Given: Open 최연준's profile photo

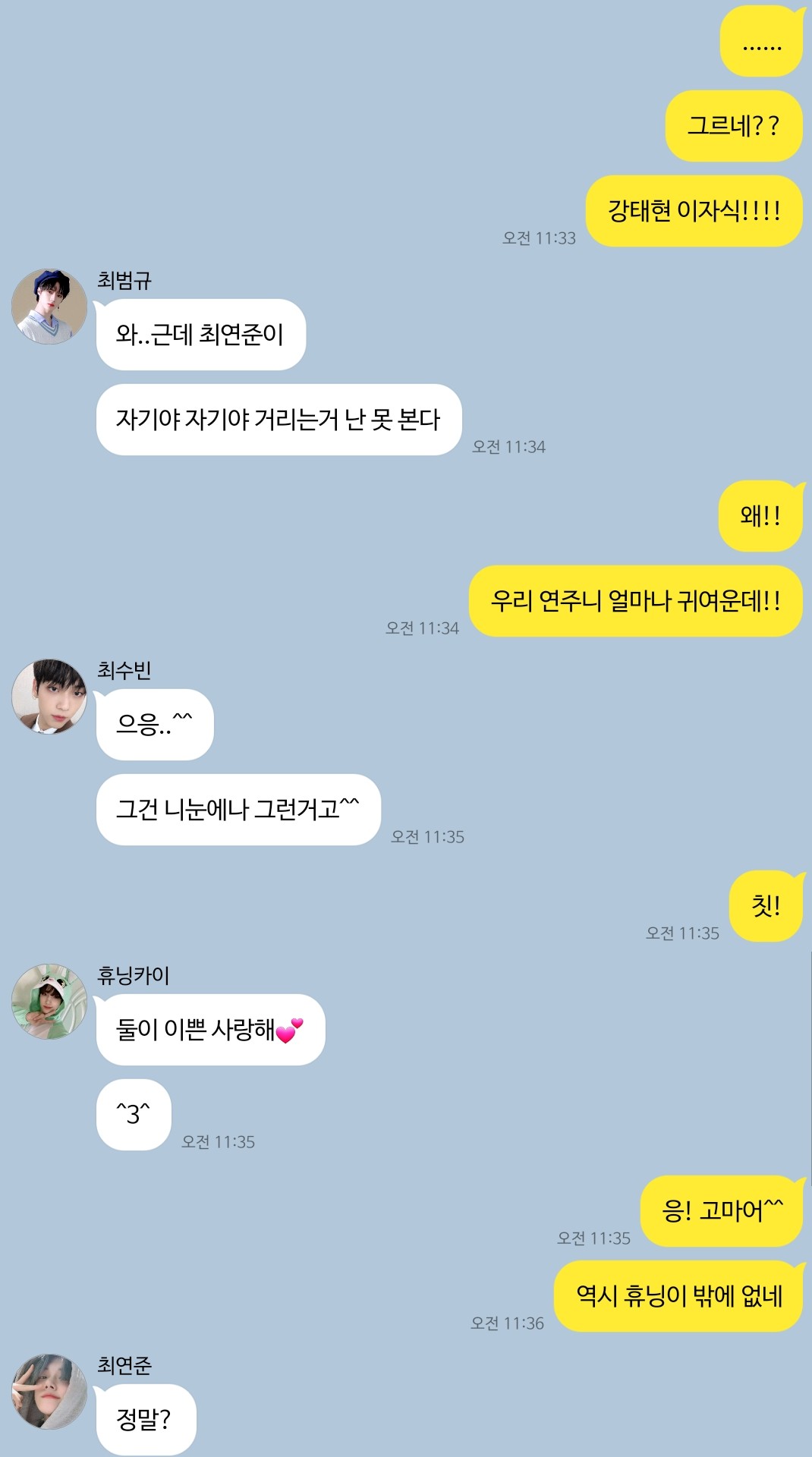Looking at the screenshot, I should (49, 1392).
